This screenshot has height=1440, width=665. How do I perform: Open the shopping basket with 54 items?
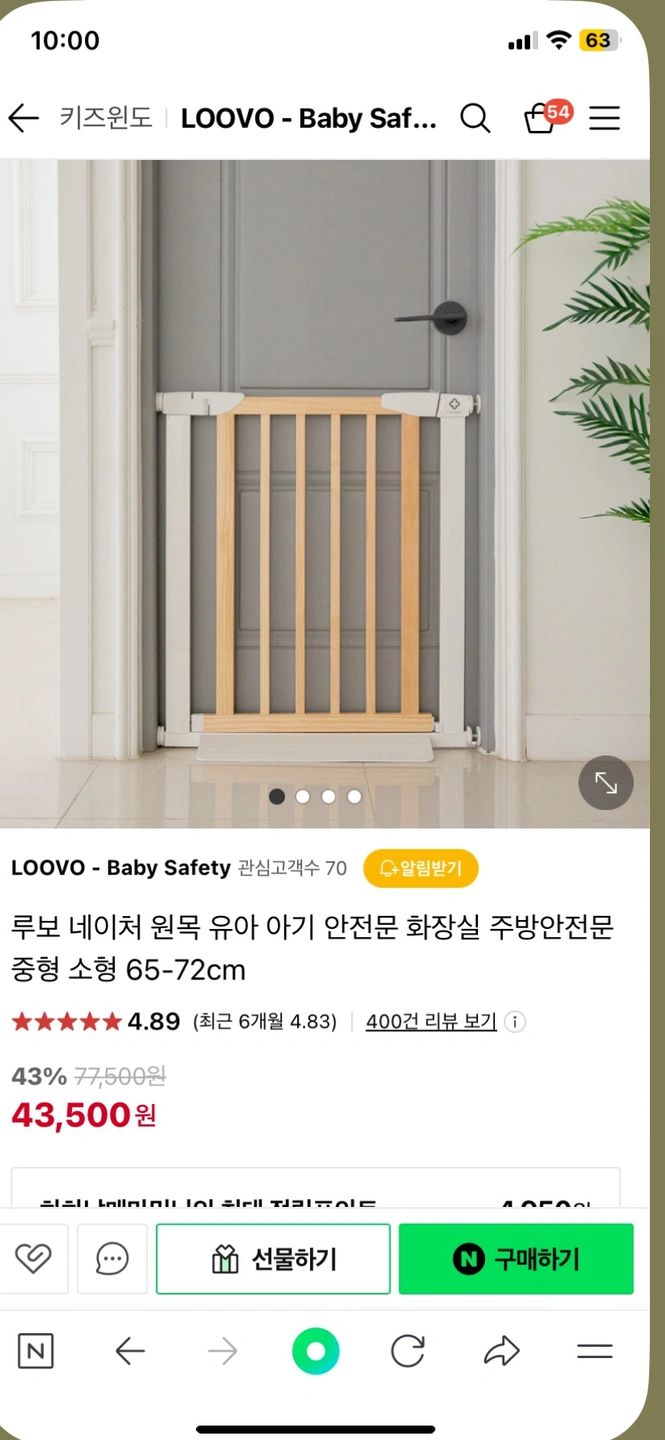[541, 118]
